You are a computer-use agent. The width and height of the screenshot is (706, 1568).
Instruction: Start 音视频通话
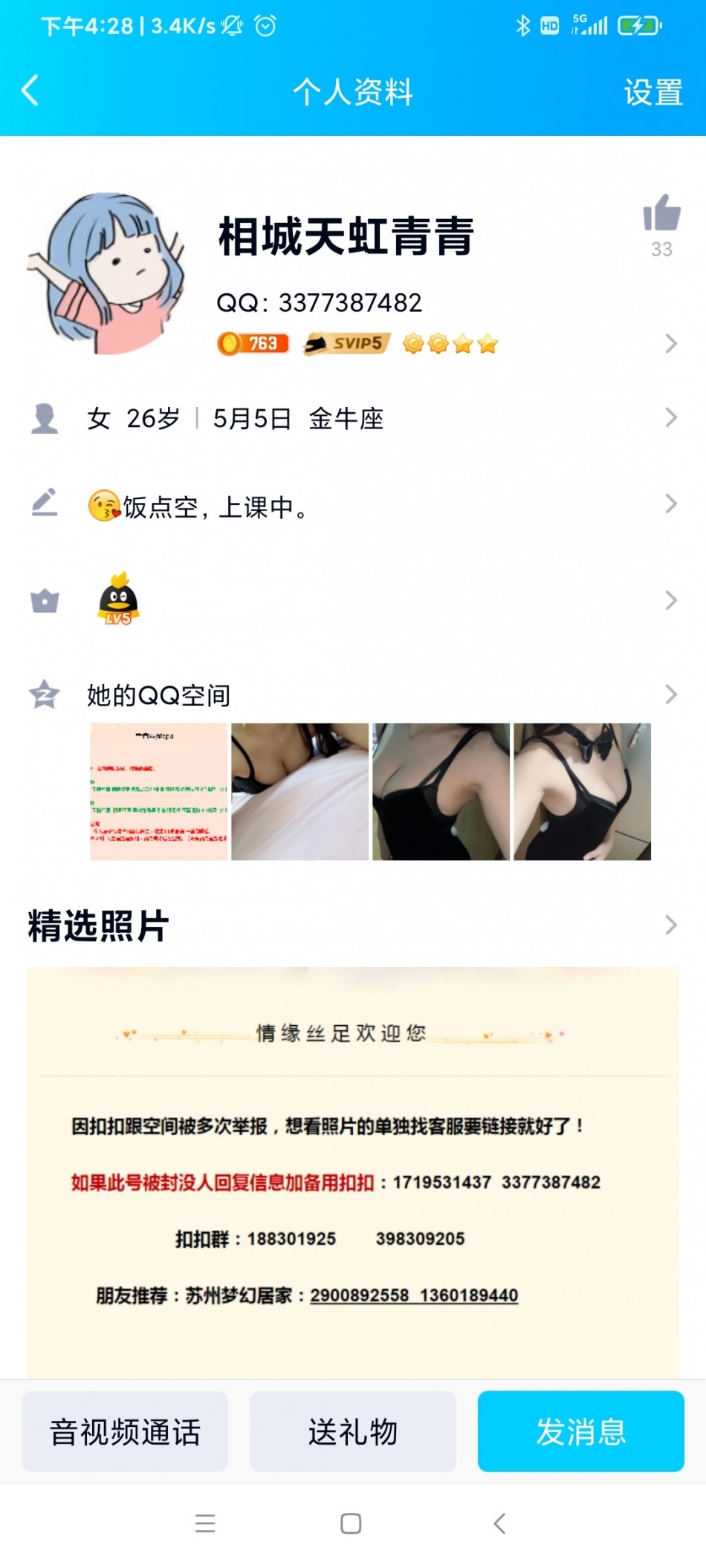tap(125, 1431)
